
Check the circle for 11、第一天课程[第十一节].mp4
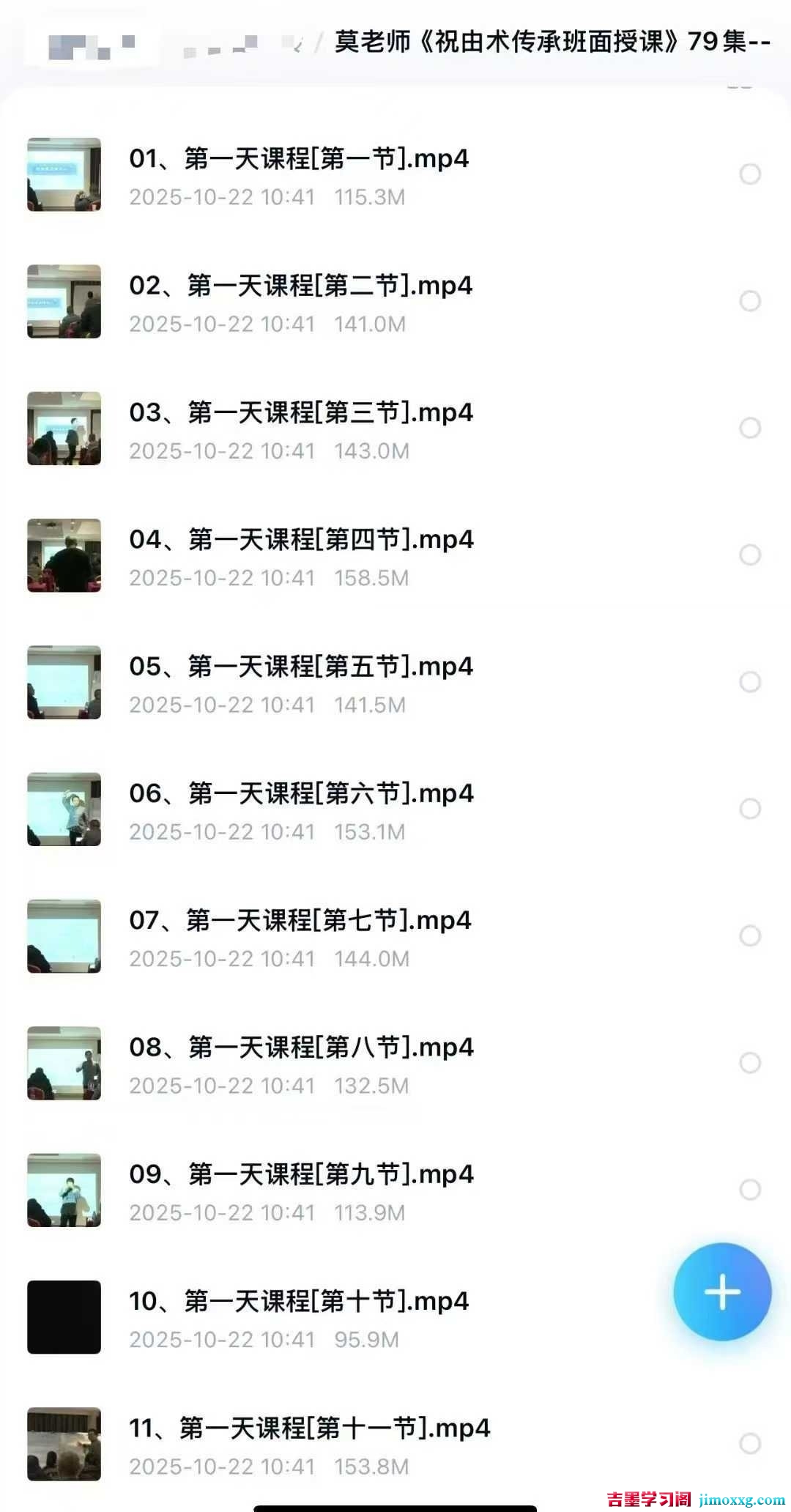point(750,1444)
